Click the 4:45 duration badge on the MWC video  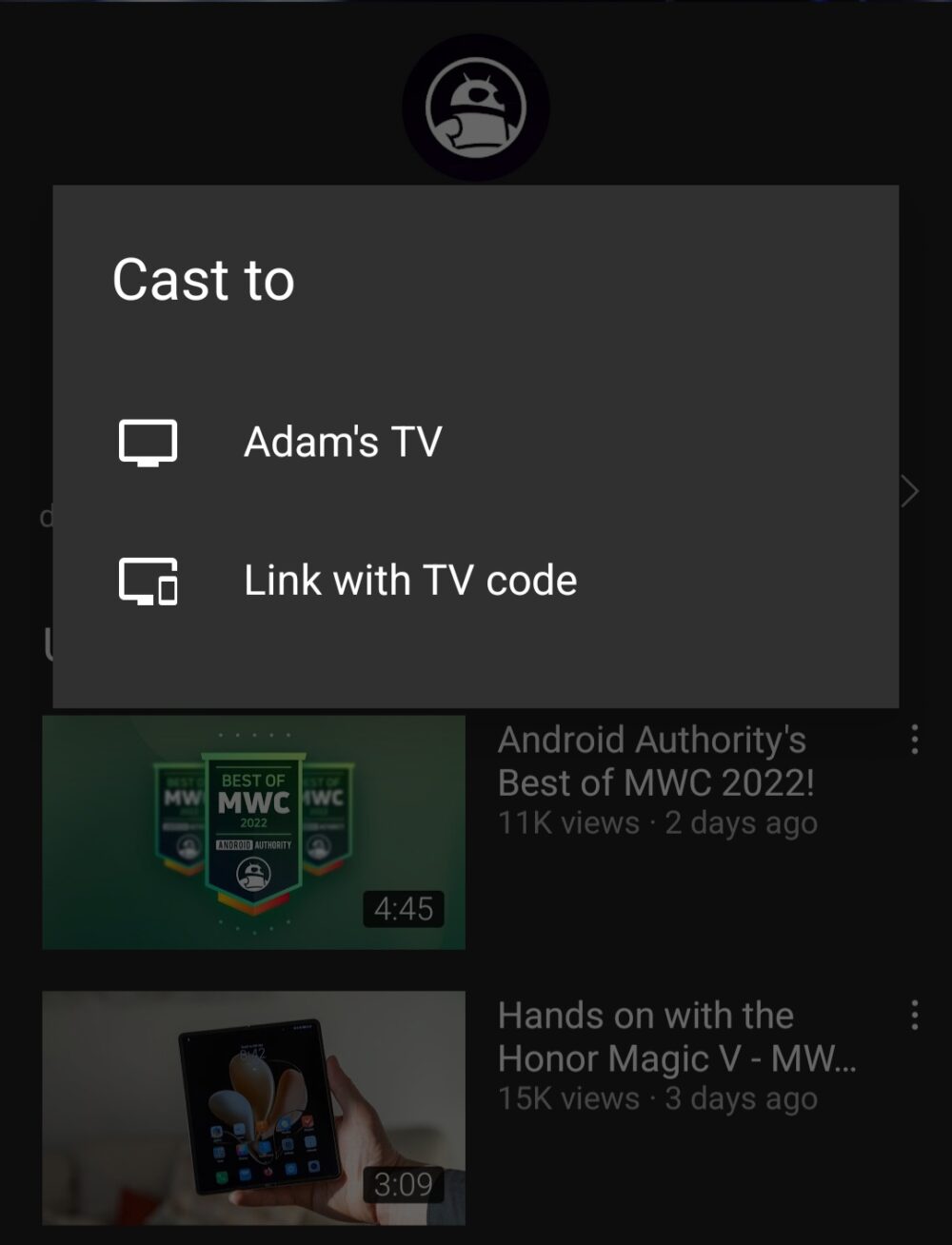coord(401,908)
